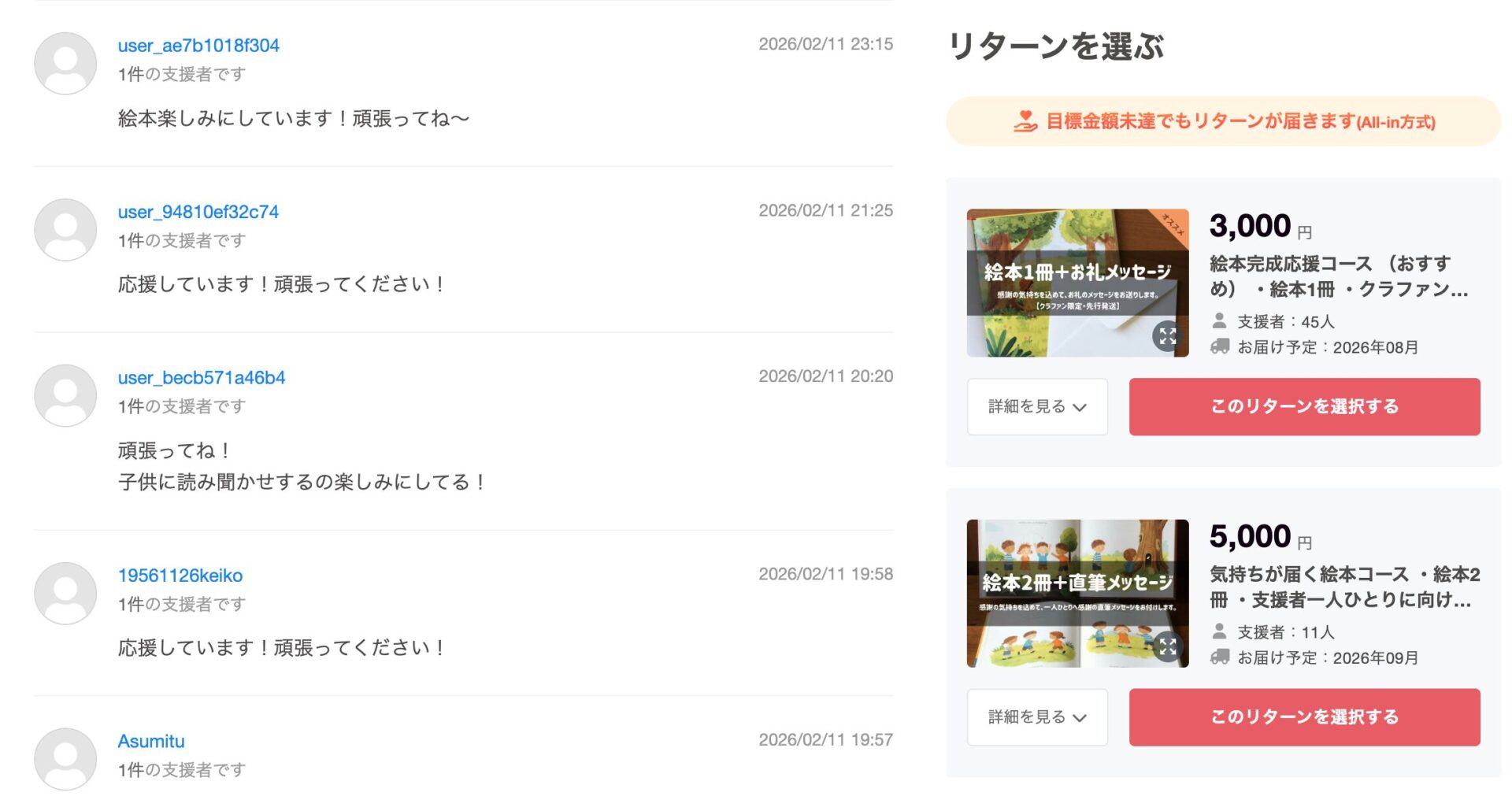Open 19561126keiko's profile link
This screenshot has width=1512, height=796.
click(180, 576)
